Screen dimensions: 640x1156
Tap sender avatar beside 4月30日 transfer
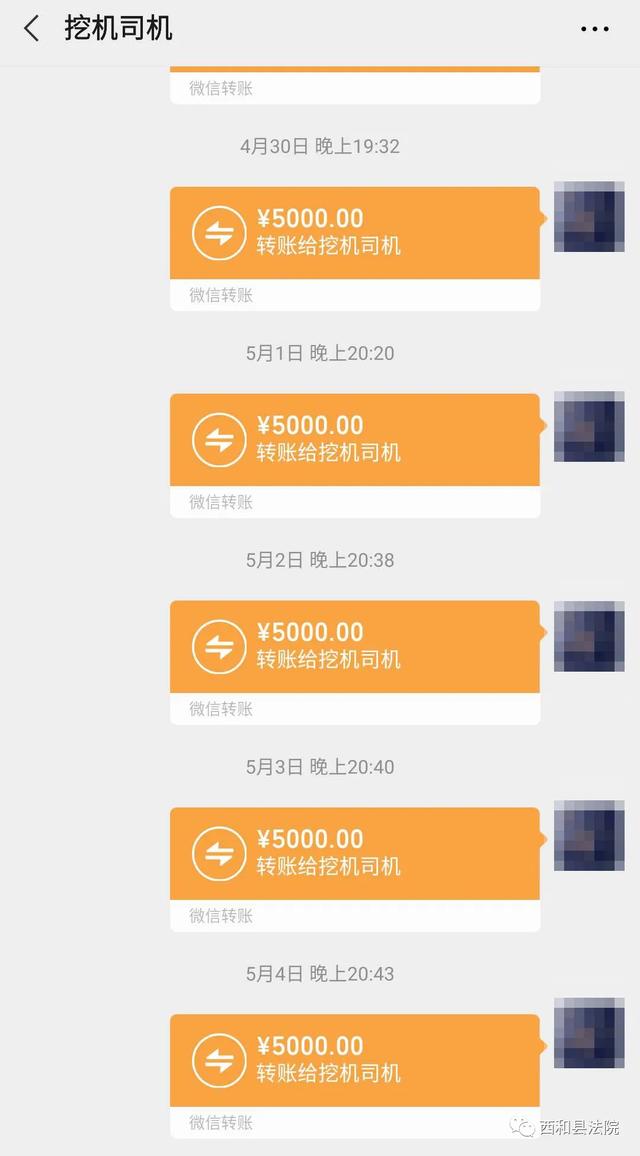pyautogui.click(x=589, y=217)
